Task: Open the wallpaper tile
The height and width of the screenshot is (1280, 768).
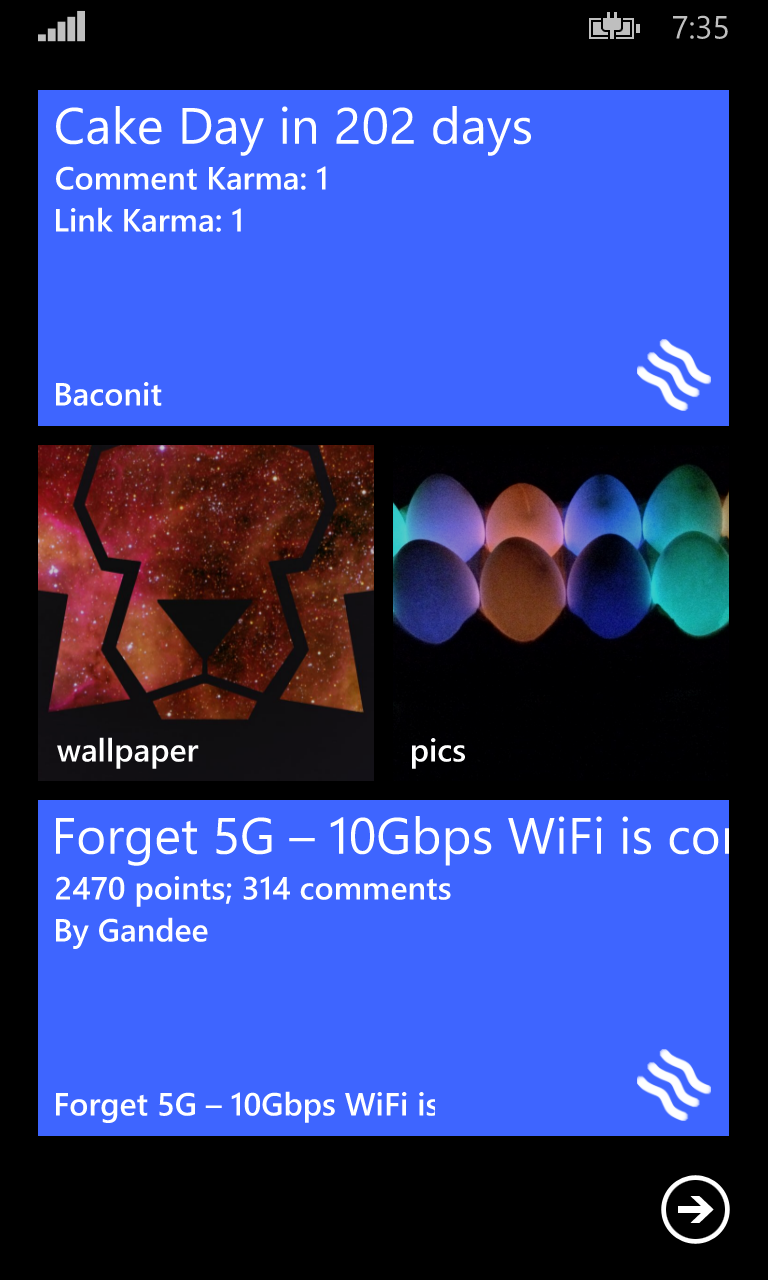Action: (206, 612)
